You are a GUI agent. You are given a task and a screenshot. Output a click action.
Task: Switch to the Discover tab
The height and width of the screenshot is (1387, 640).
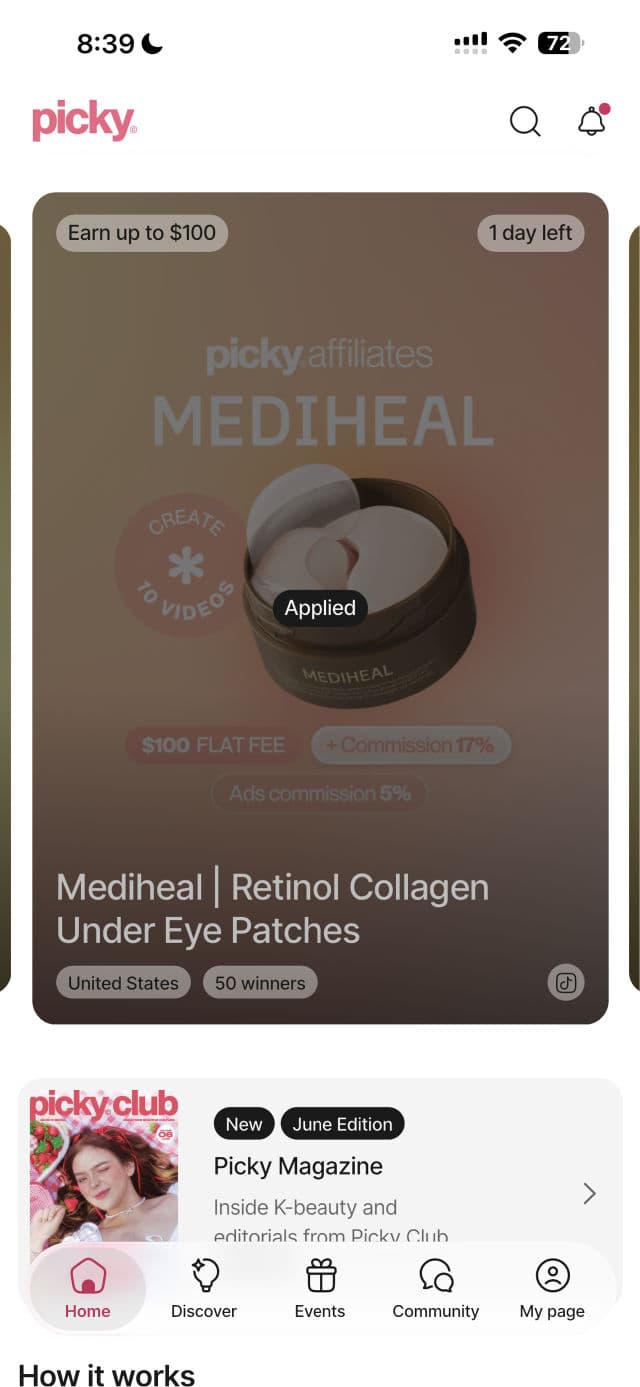[x=204, y=1290]
